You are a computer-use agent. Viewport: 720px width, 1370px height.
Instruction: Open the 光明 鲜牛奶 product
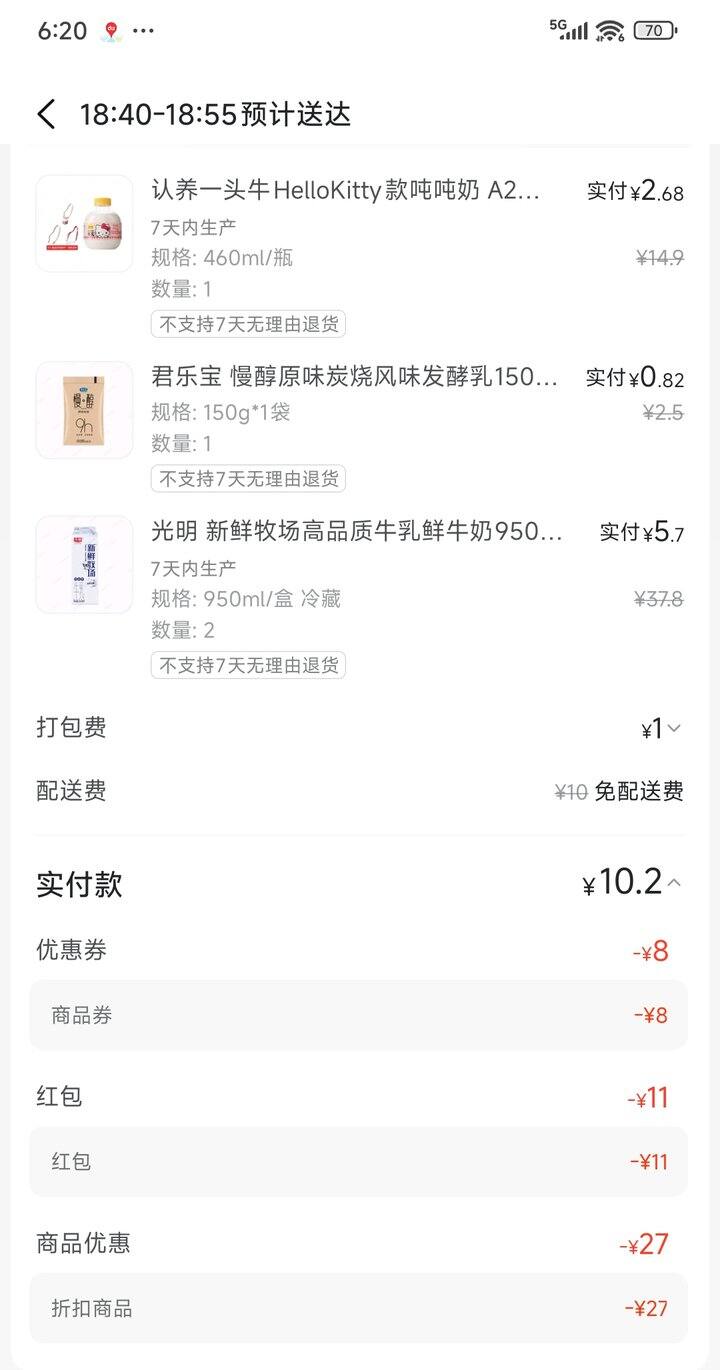(x=356, y=531)
